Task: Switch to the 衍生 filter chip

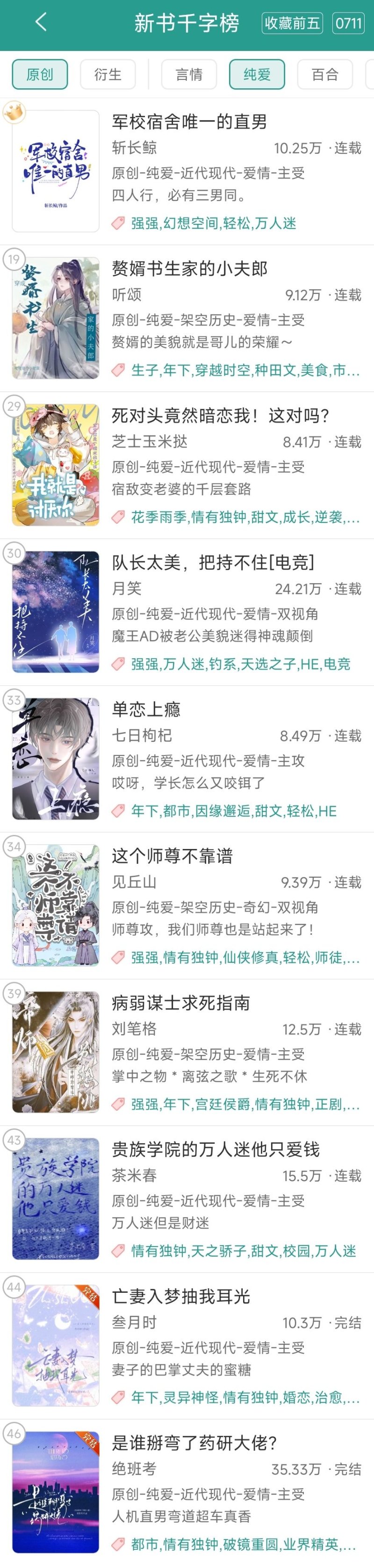Action: (108, 74)
